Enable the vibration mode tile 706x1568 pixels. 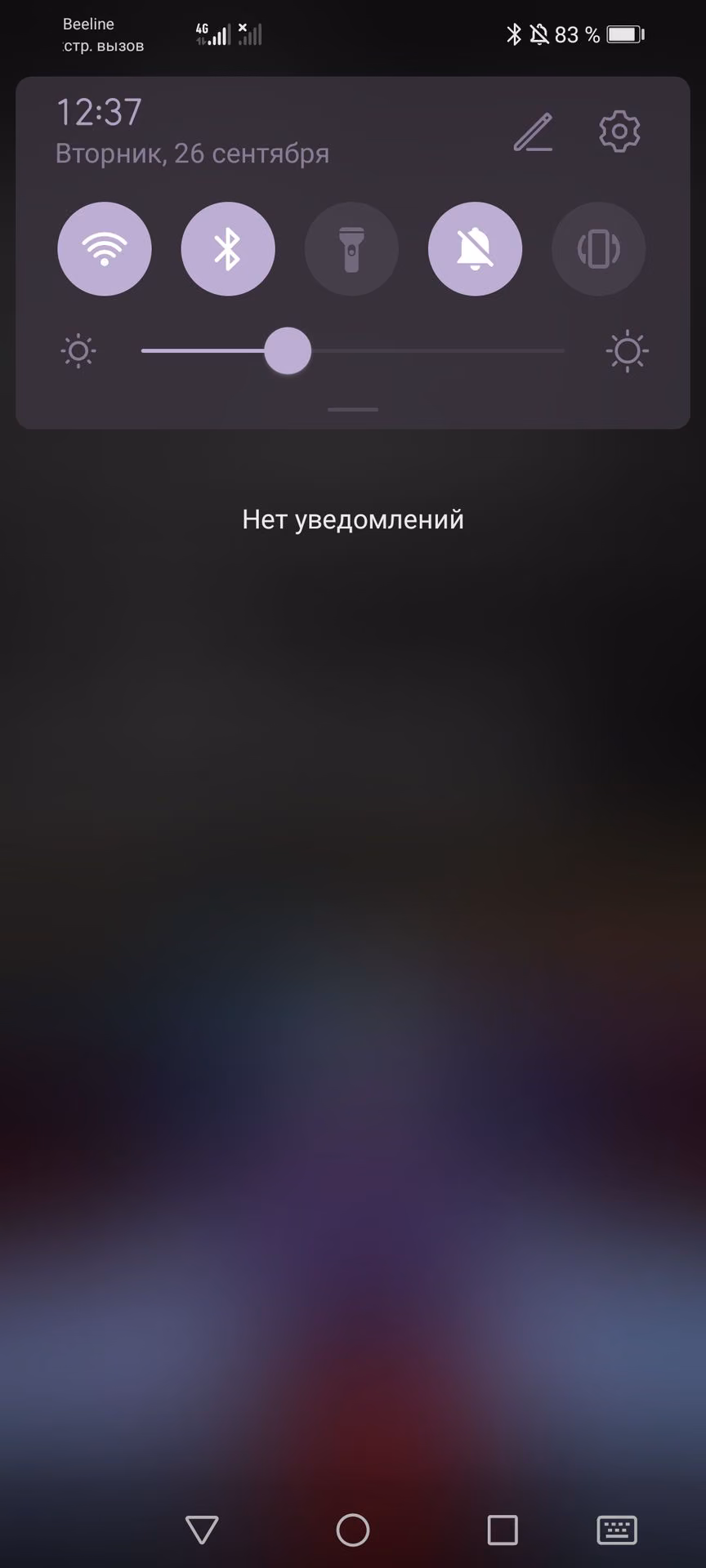pos(599,249)
